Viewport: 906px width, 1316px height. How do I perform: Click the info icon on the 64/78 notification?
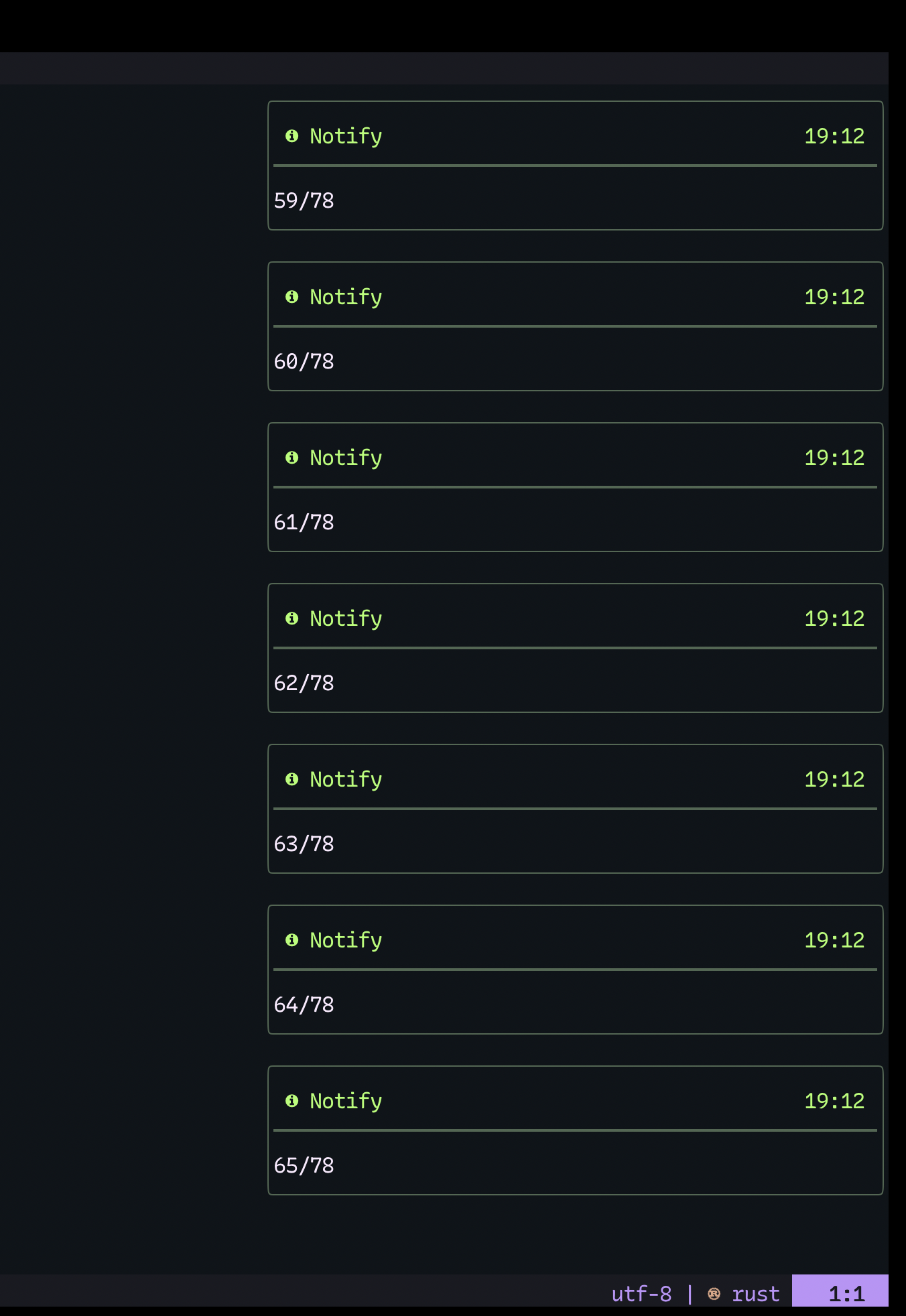(x=292, y=940)
